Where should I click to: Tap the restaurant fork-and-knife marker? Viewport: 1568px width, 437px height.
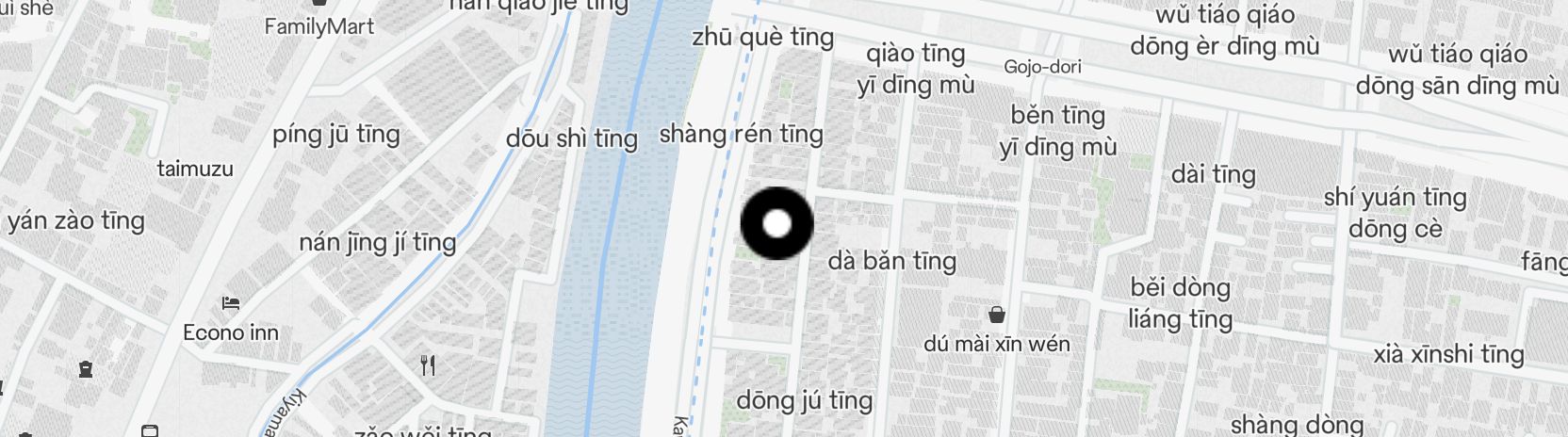(428, 365)
